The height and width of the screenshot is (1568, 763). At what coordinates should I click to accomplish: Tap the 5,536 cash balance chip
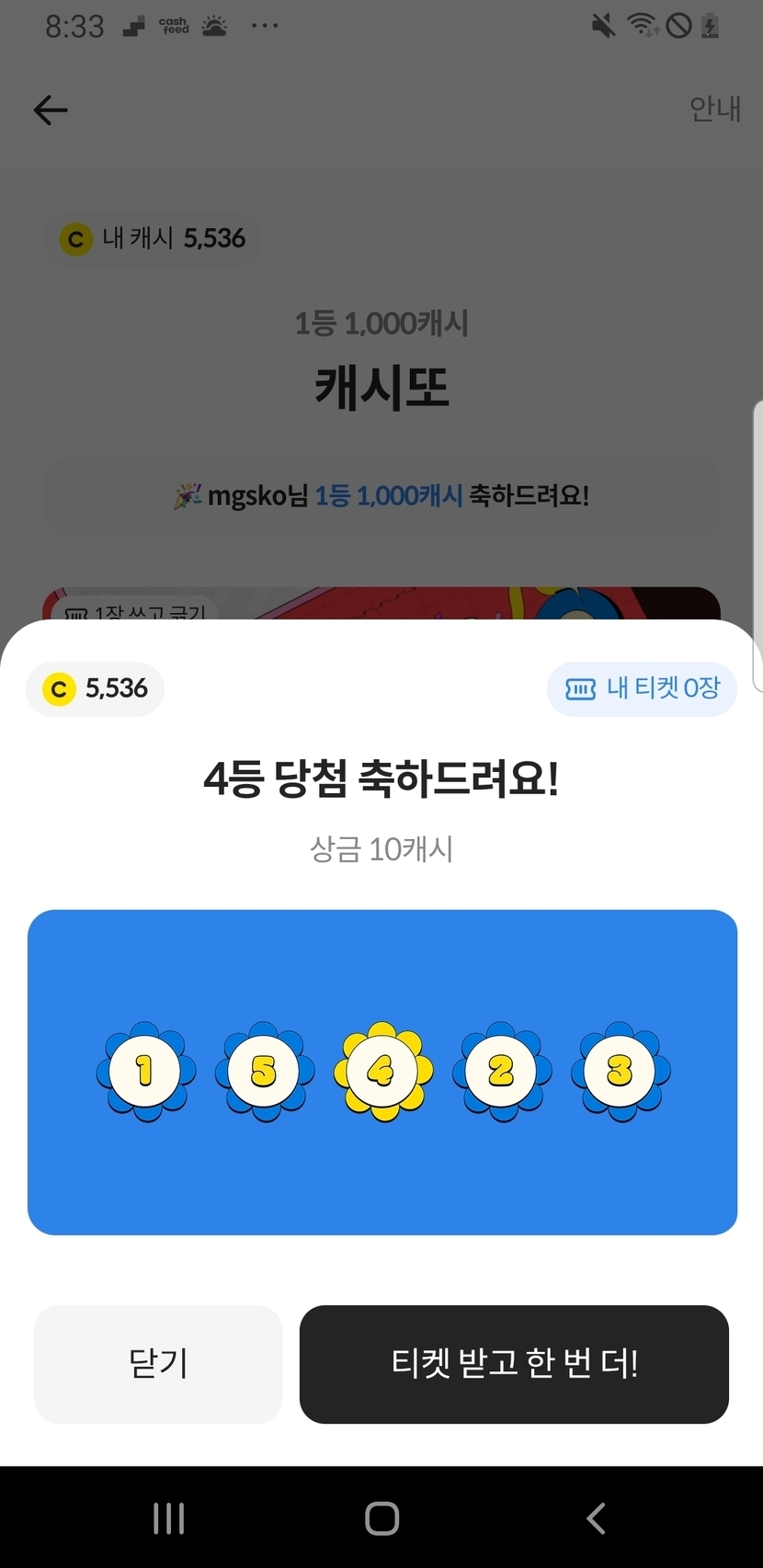click(96, 688)
